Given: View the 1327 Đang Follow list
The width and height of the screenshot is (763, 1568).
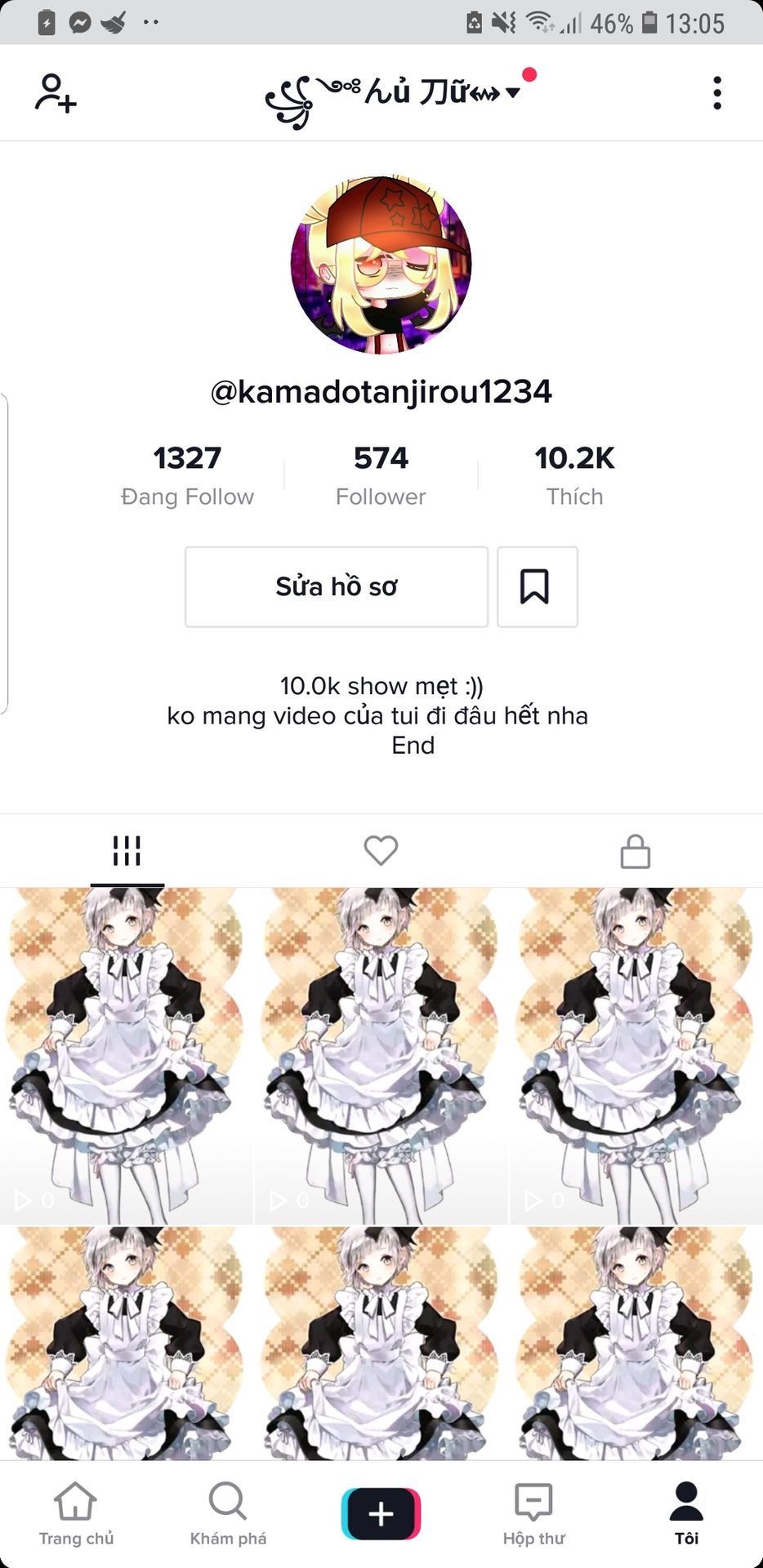Looking at the screenshot, I should (x=187, y=474).
